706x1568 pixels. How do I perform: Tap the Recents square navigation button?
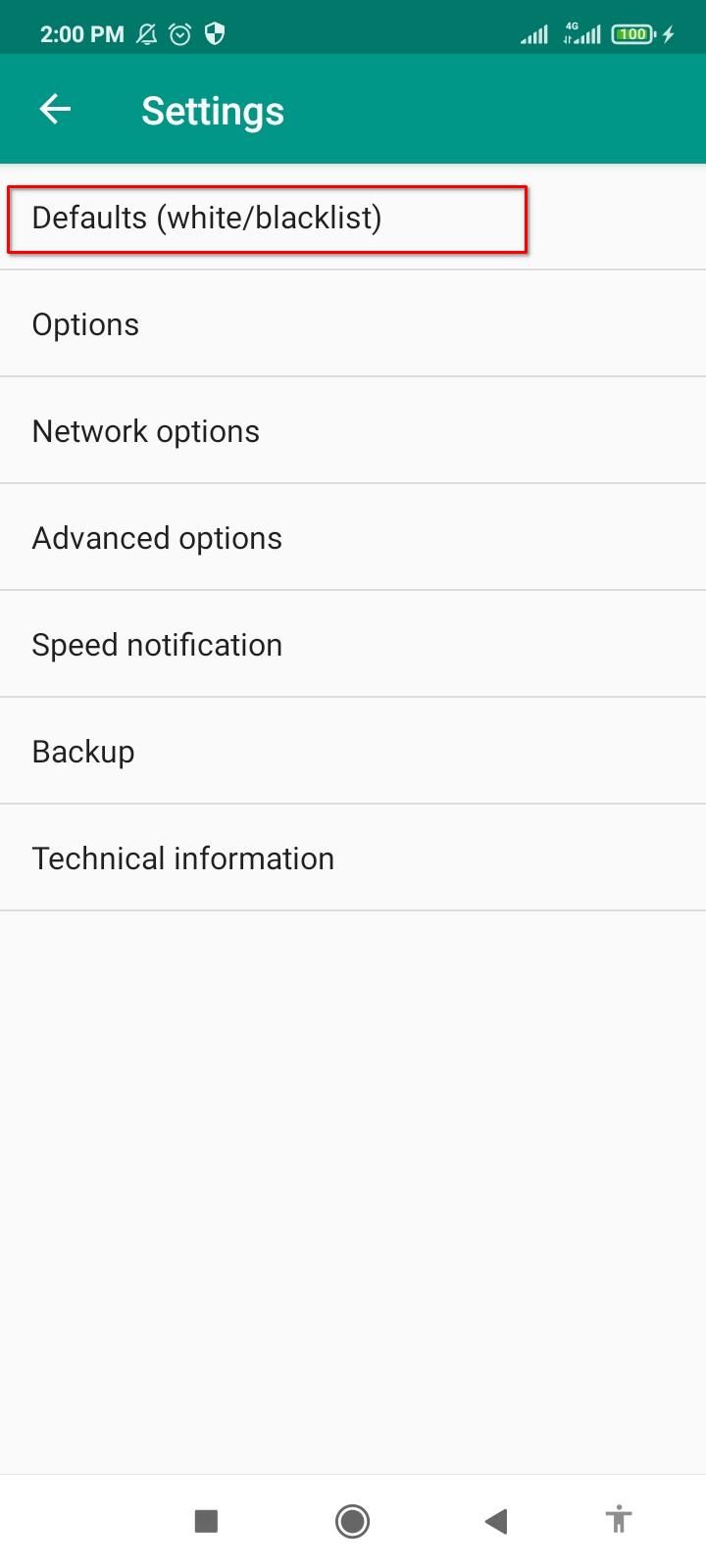click(206, 1520)
